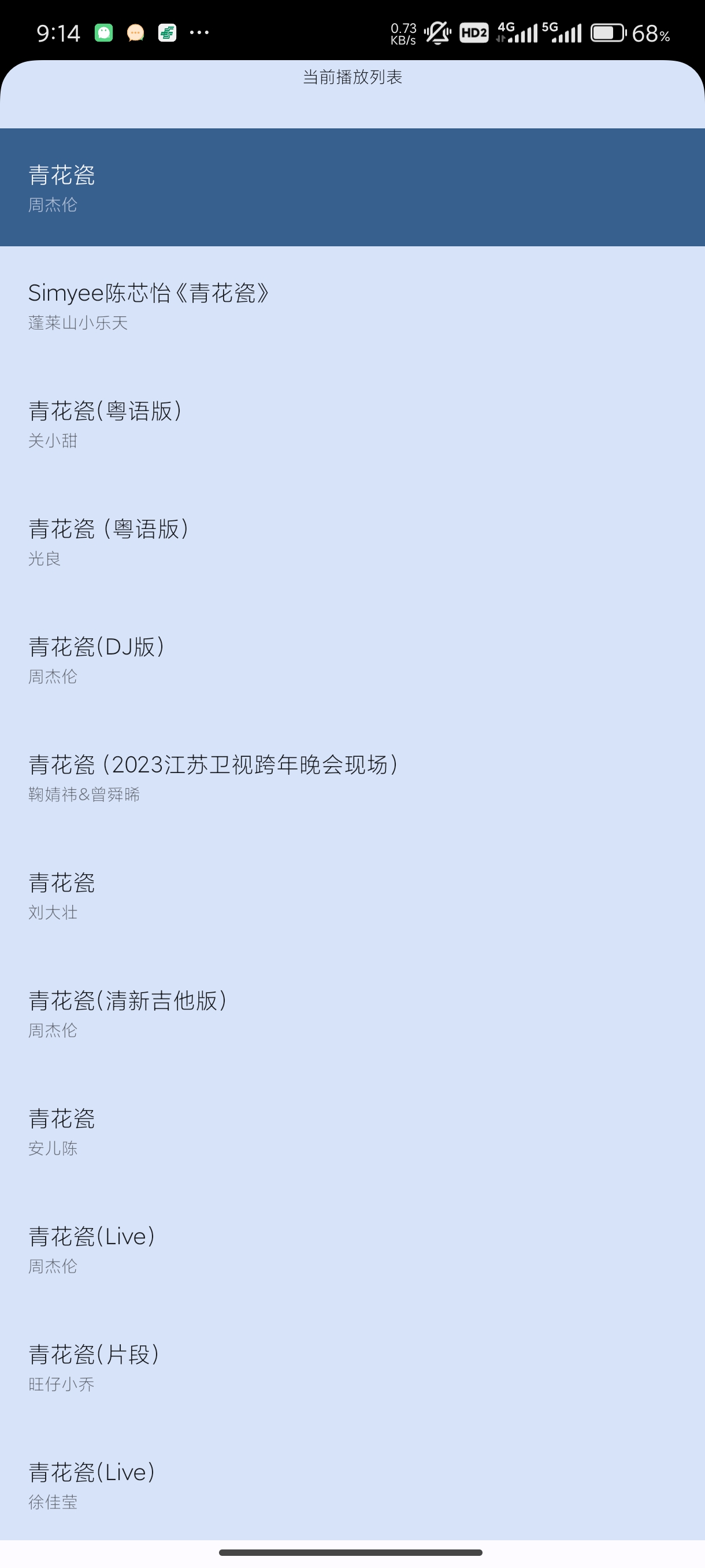The height and width of the screenshot is (1568, 705).
Task: Tap the HD2 status bar icon
Action: tap(474, 33)
